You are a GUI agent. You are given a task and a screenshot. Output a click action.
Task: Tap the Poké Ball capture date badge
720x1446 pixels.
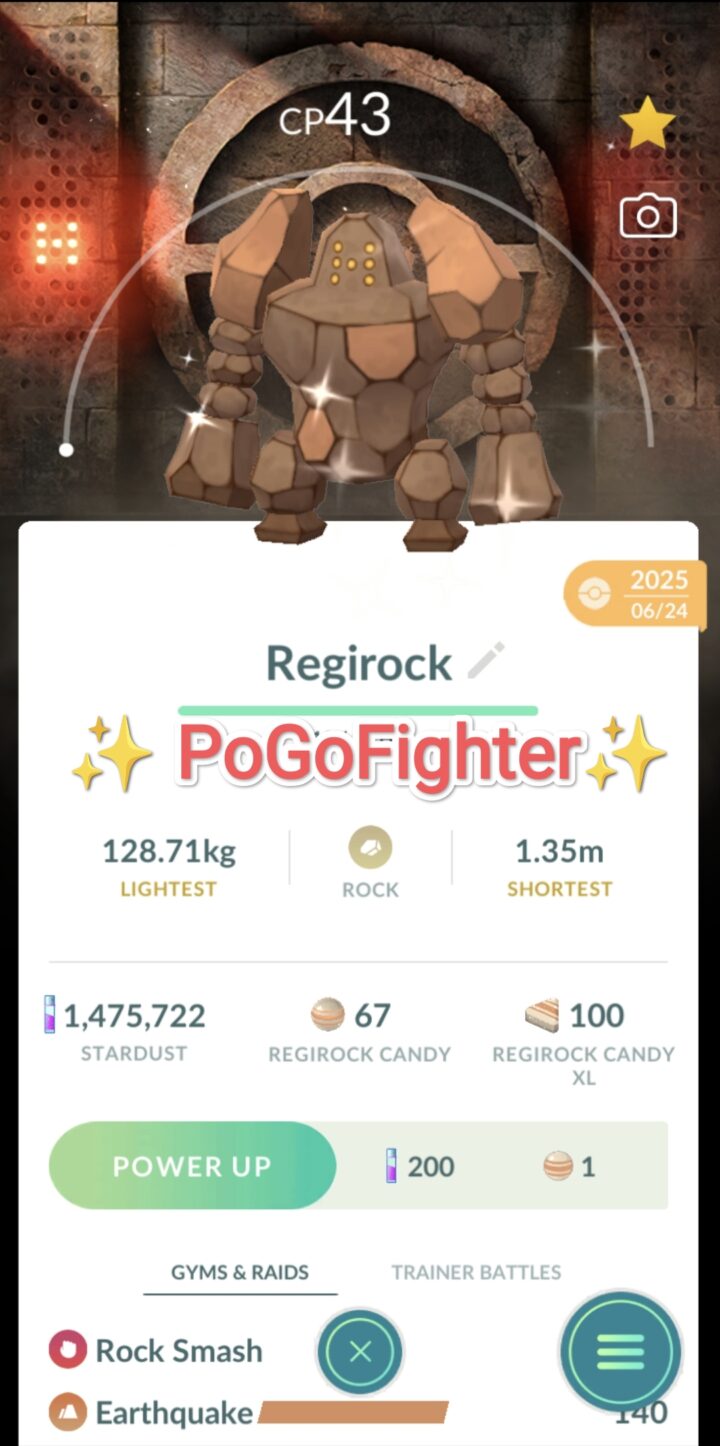click(633, 593)
